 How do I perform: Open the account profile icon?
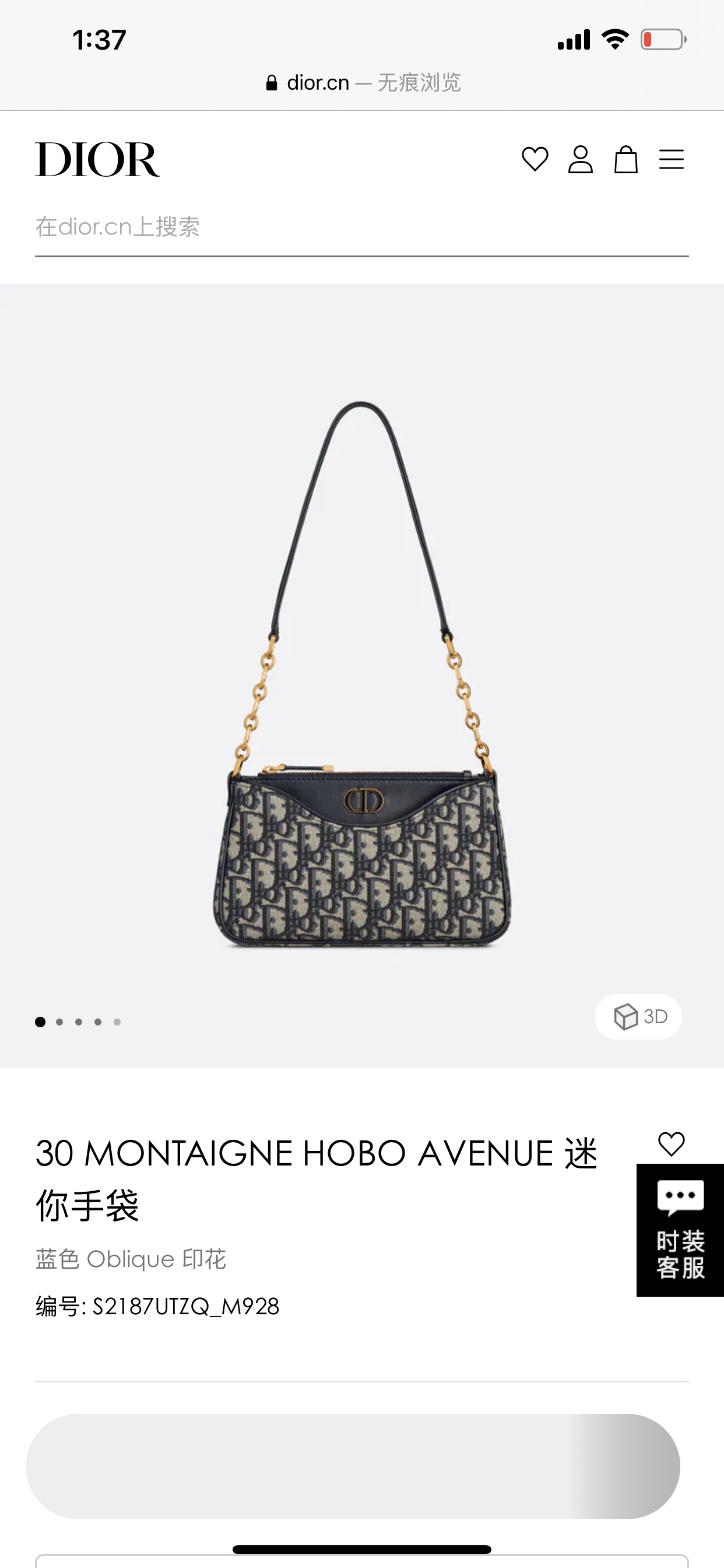tap(581, 159)
